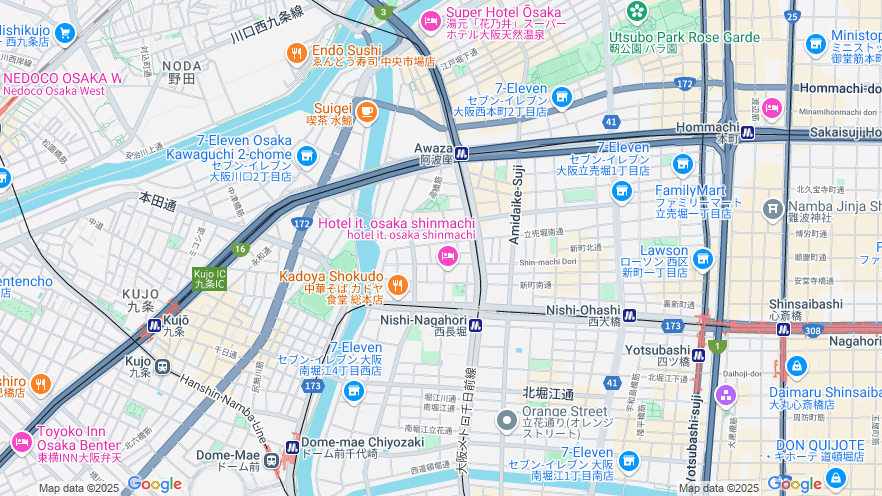Open the FamilyMart store marker

622,190
